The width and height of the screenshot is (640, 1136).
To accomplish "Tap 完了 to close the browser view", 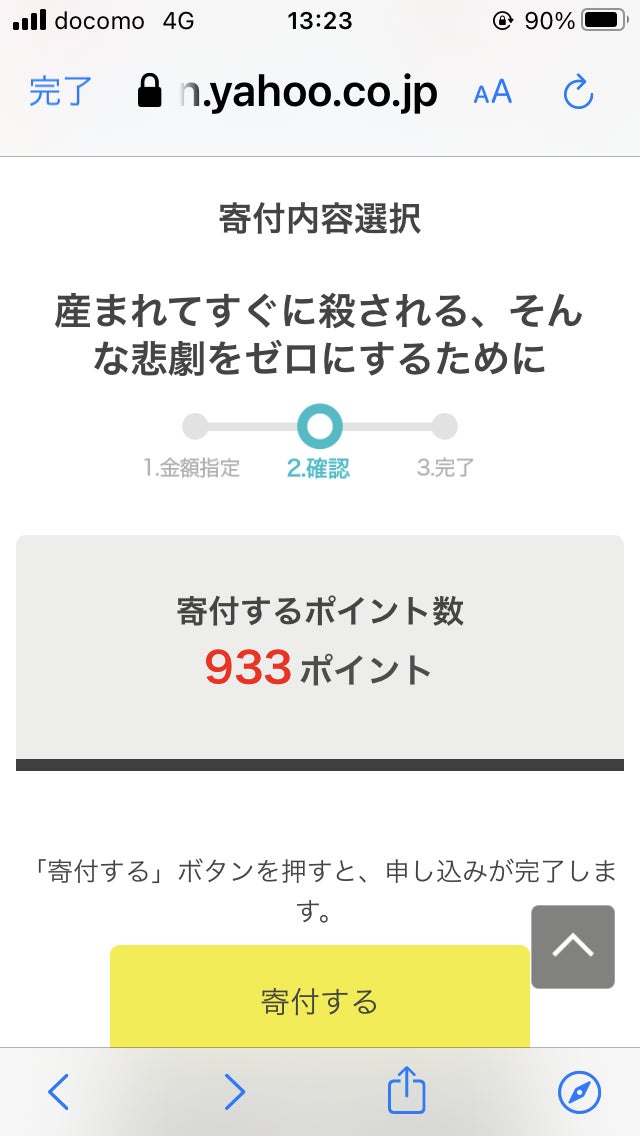I will pyautogui.click(x=60, y=92).
